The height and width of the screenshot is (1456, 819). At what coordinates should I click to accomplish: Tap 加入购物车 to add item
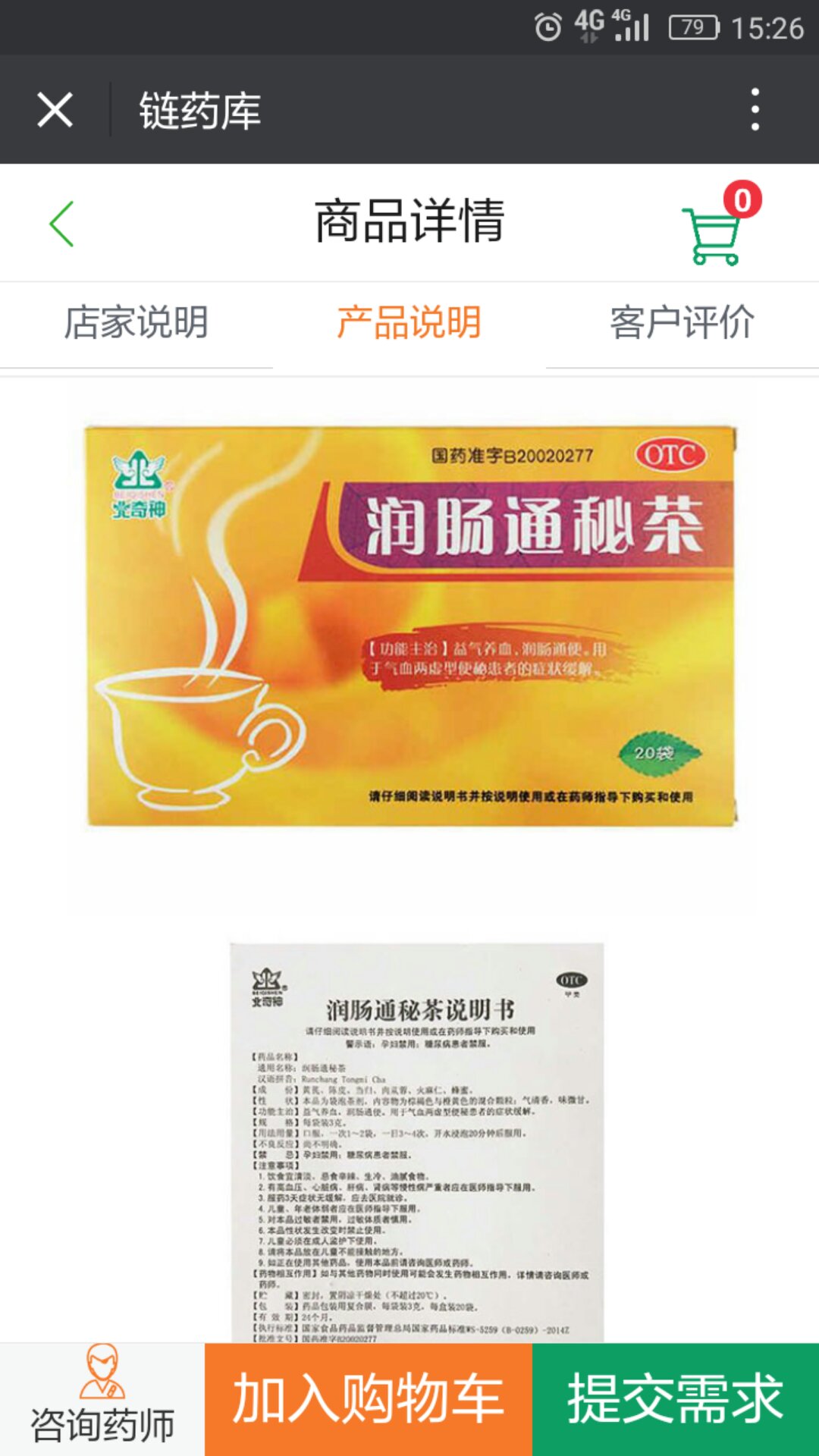coord(369,1399)
